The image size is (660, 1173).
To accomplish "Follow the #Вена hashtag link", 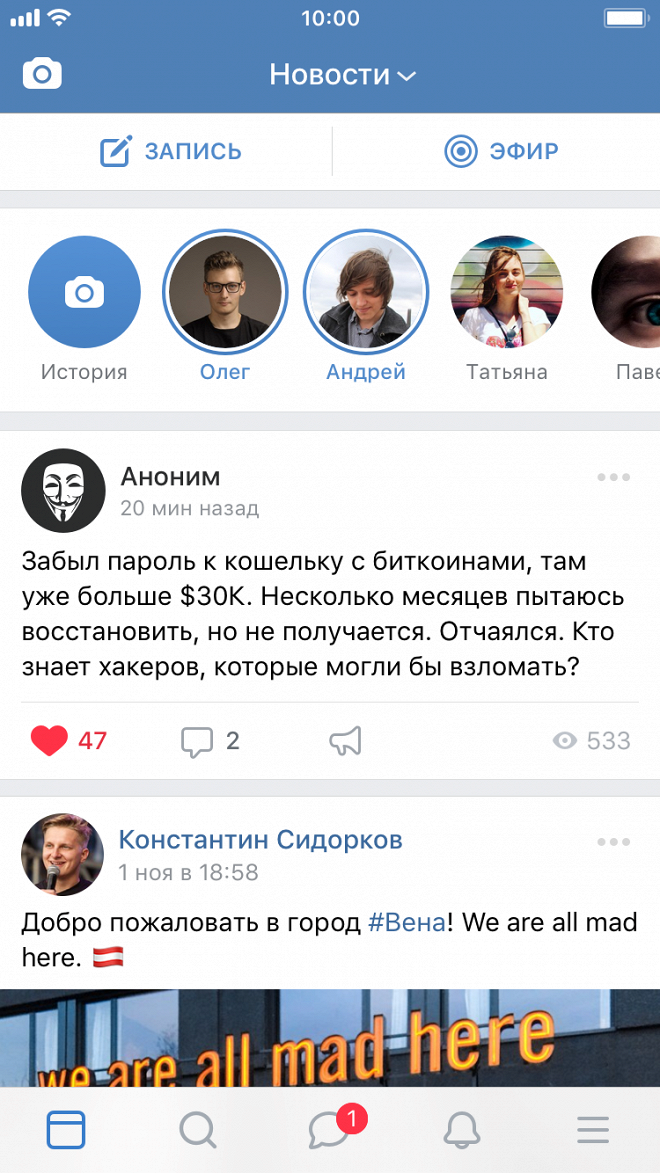I will [406, 922].
